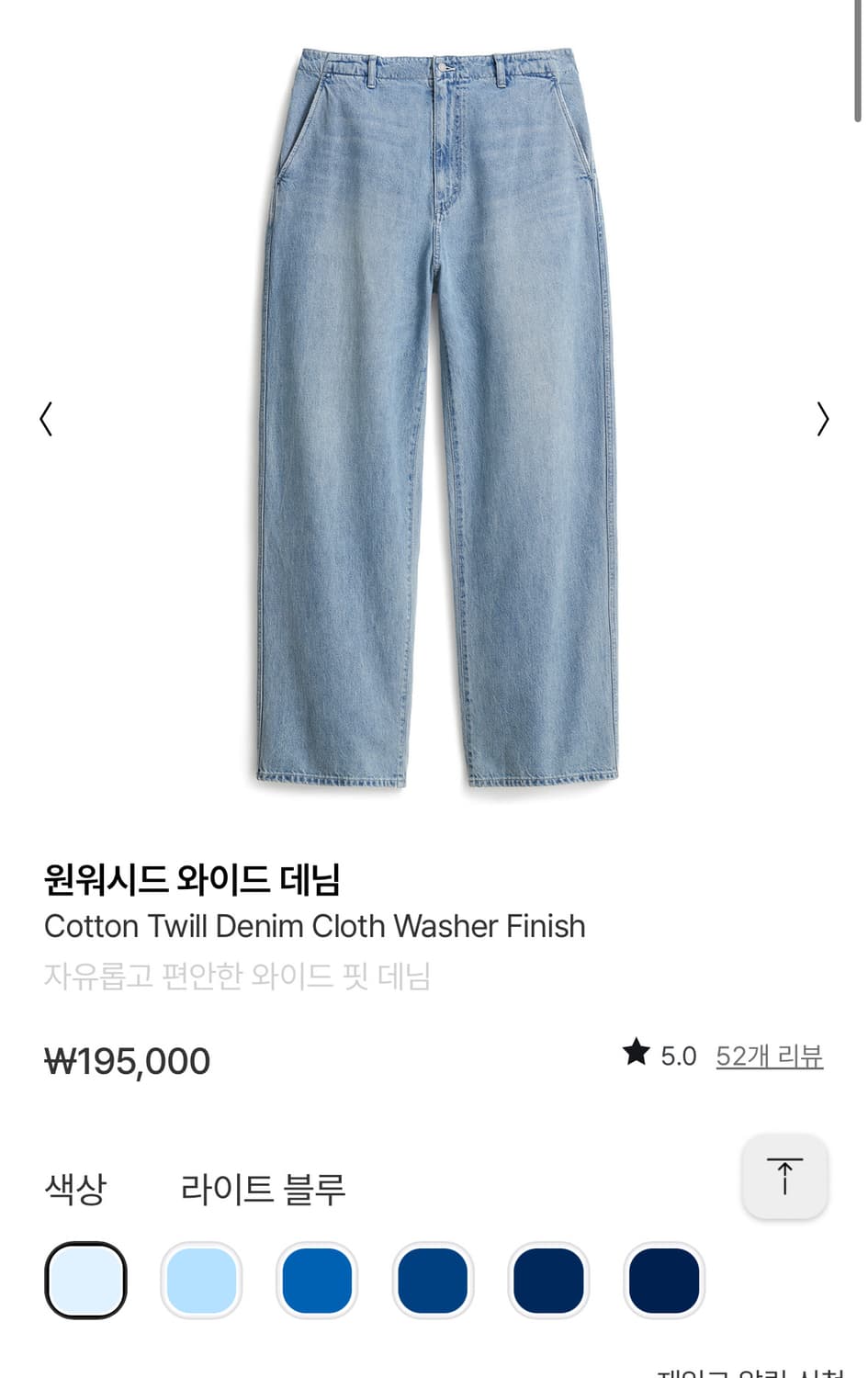The height and width of the screenshot is (1378, 868).
Task: Click the 라이트 블루 color name label
Action: click(x=264, y=1186)
